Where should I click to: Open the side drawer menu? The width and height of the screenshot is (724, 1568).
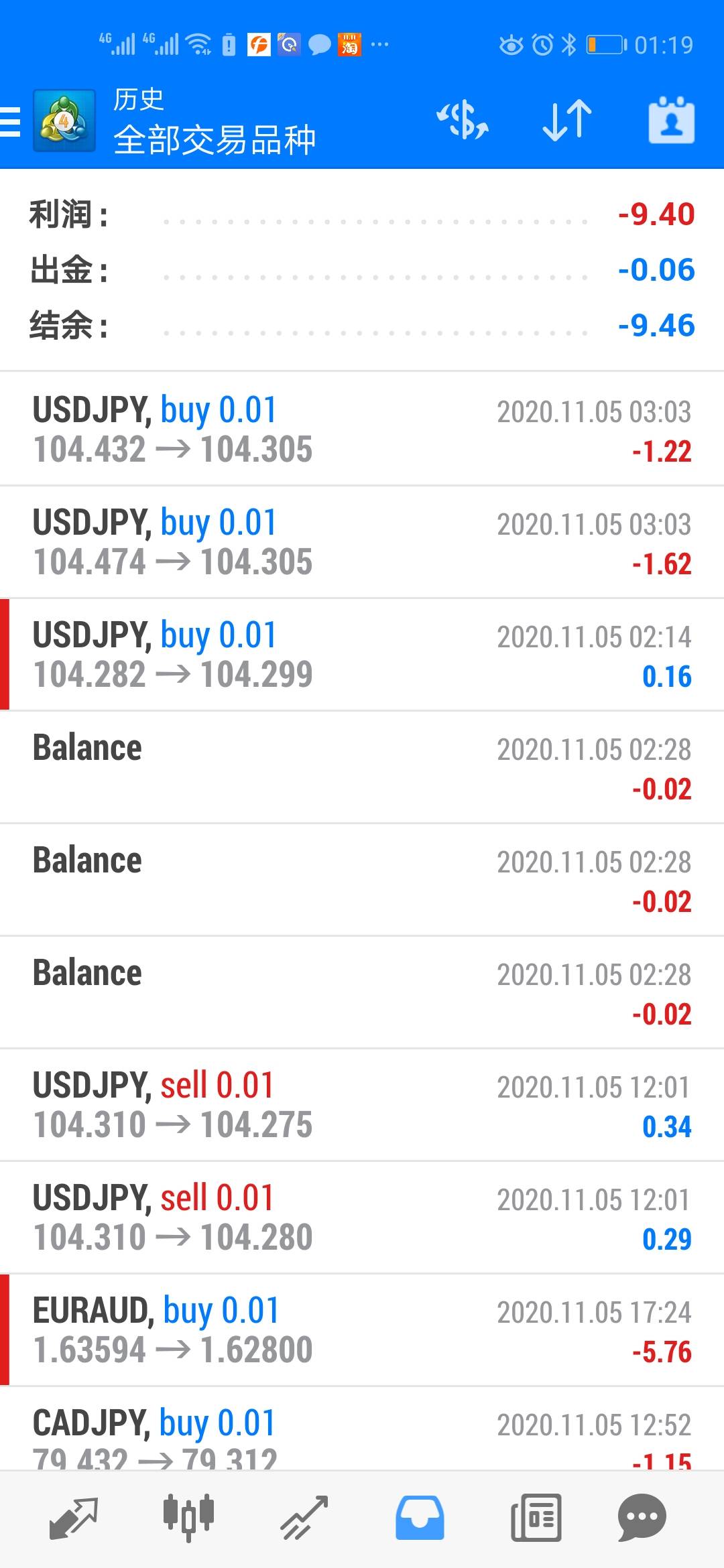tap(12, 122)
